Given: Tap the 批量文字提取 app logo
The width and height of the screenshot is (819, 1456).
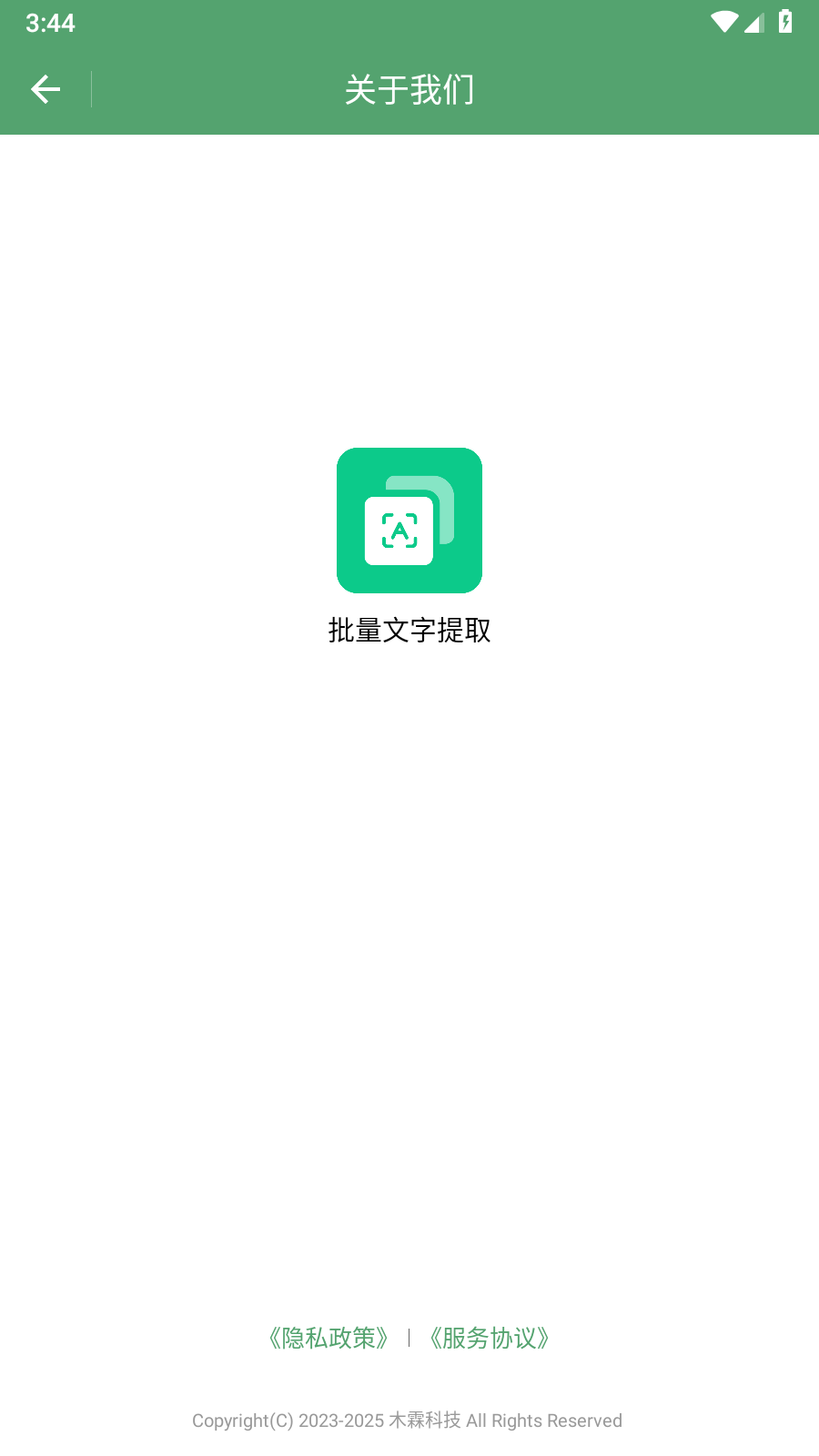Looking at the screenshot, I should point(409,520).
